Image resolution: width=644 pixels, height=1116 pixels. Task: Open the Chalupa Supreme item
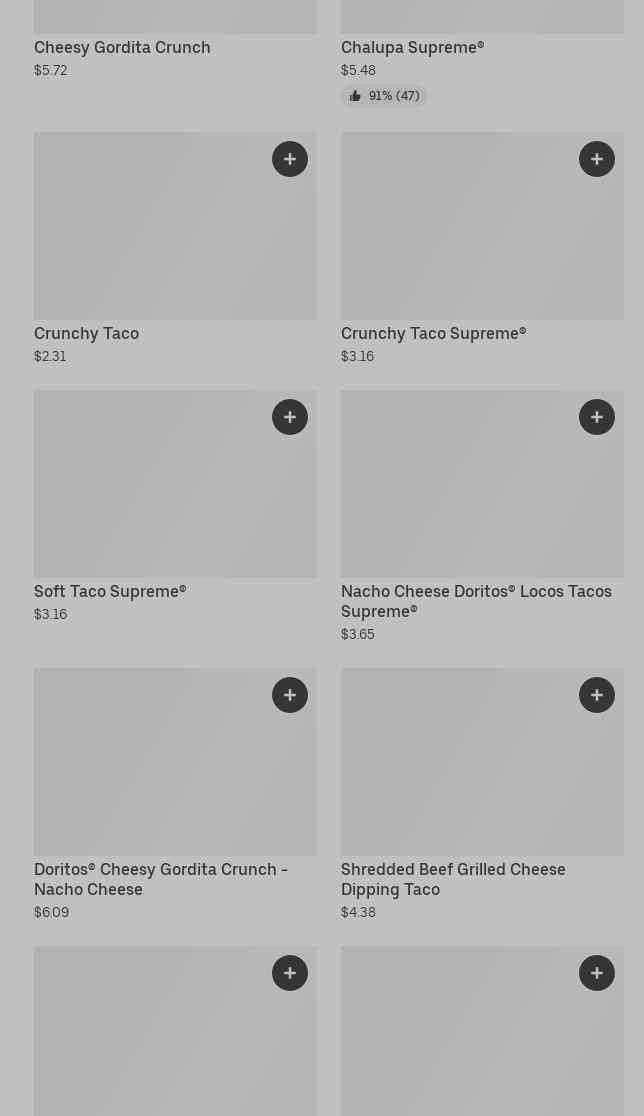(x=412, y=47)
